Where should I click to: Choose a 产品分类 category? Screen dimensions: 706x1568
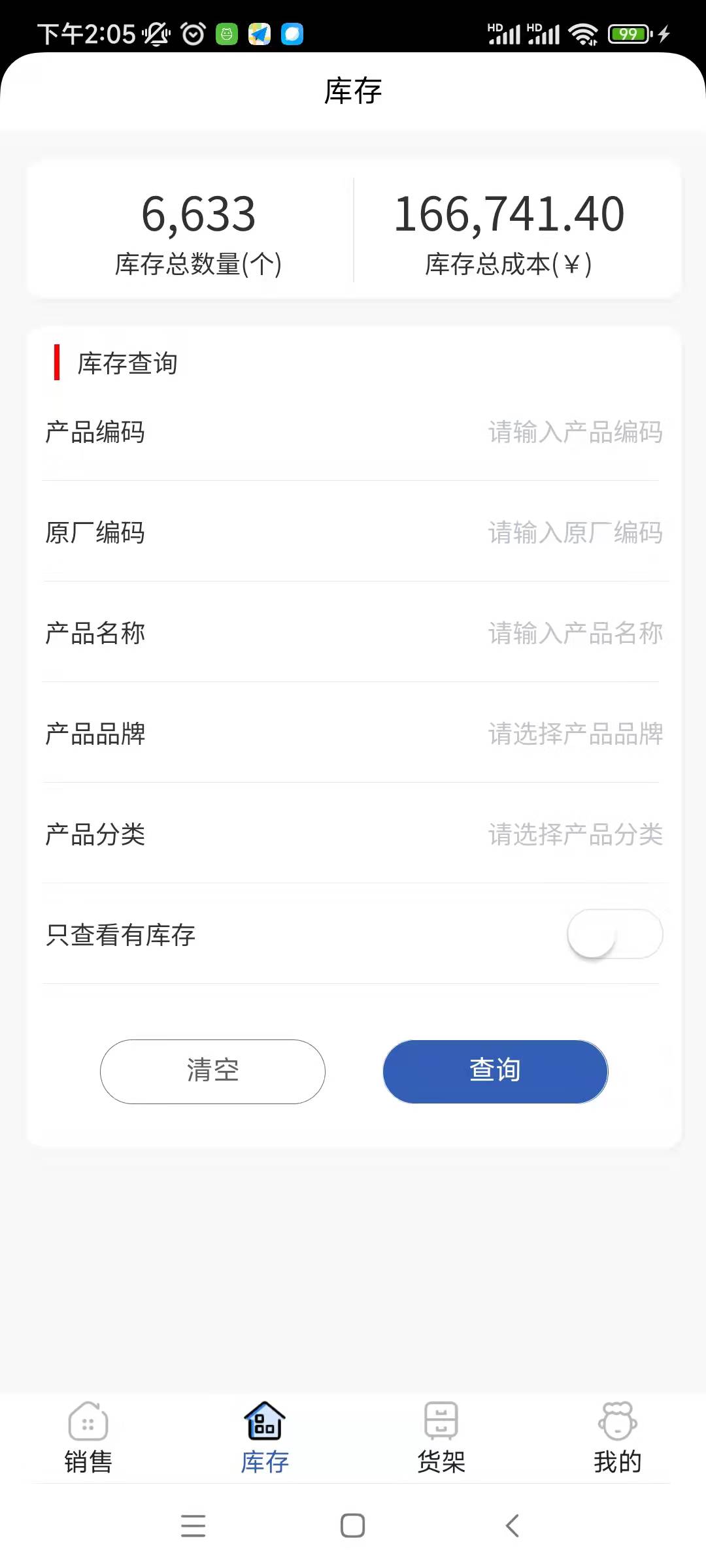click(574, 835)
